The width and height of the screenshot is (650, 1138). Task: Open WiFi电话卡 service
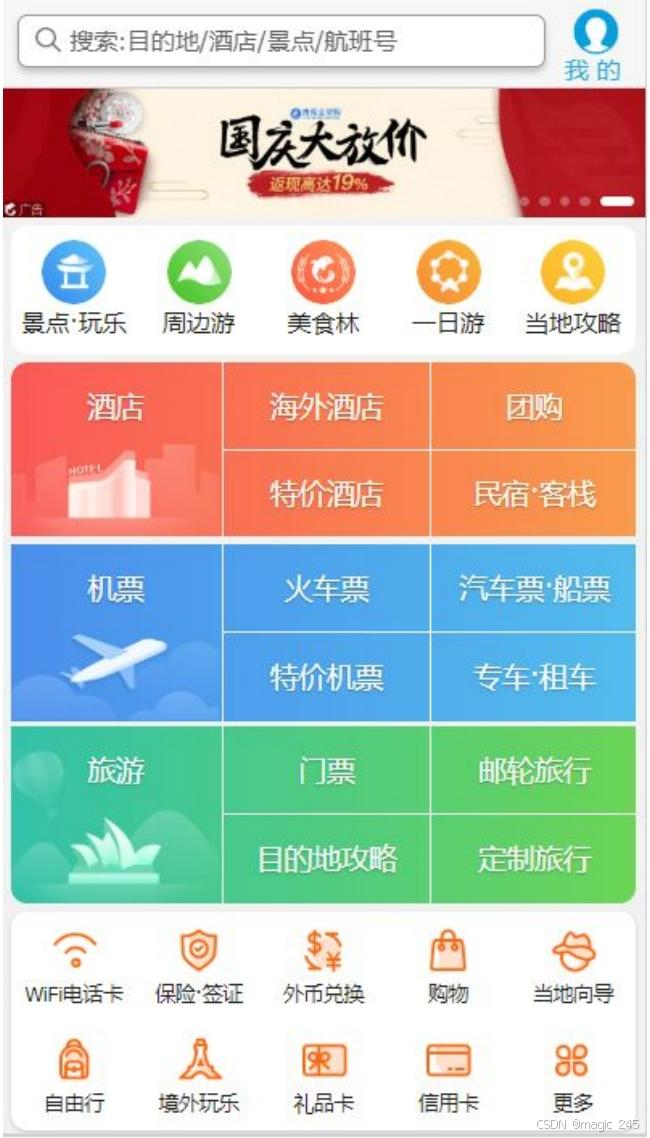[74, 967]
